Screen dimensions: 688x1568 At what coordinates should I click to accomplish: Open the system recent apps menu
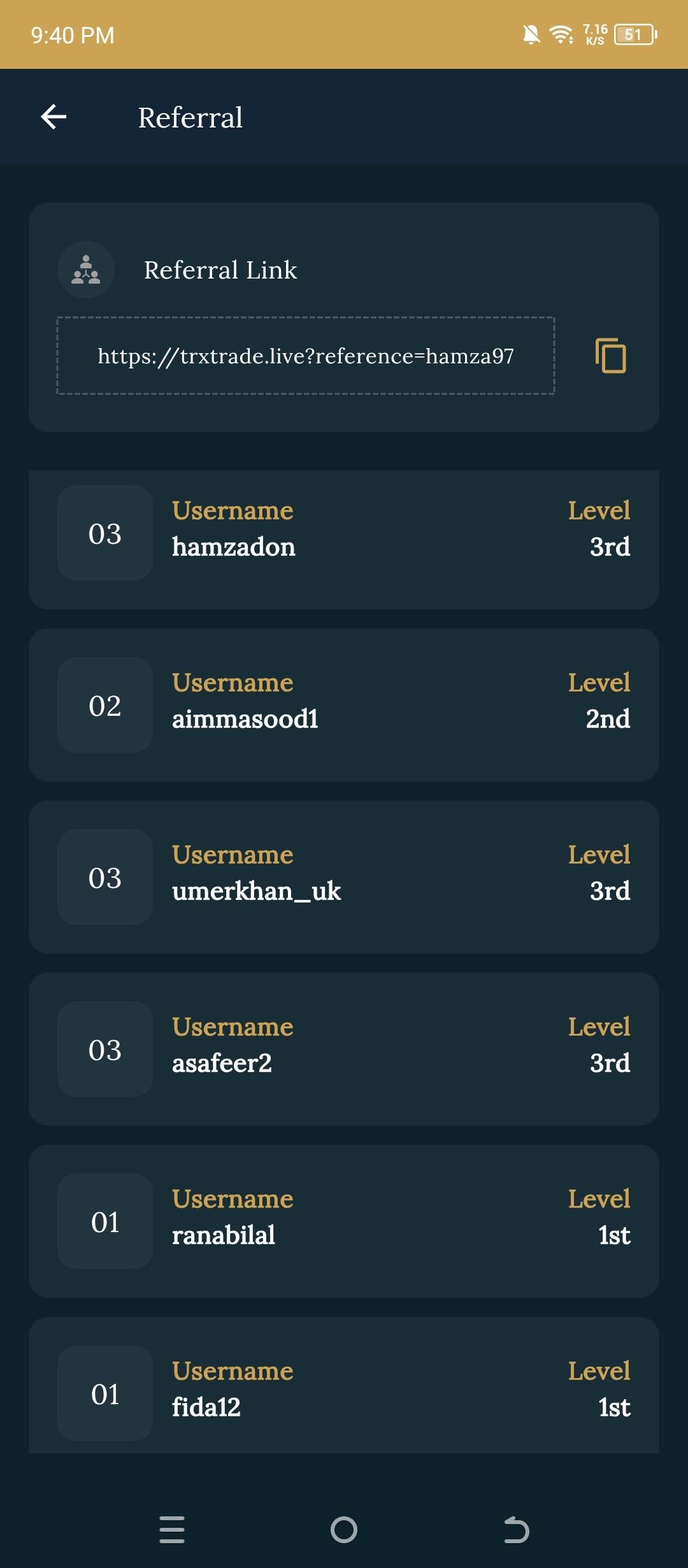pyautogui.click(x=172, y=1530)
